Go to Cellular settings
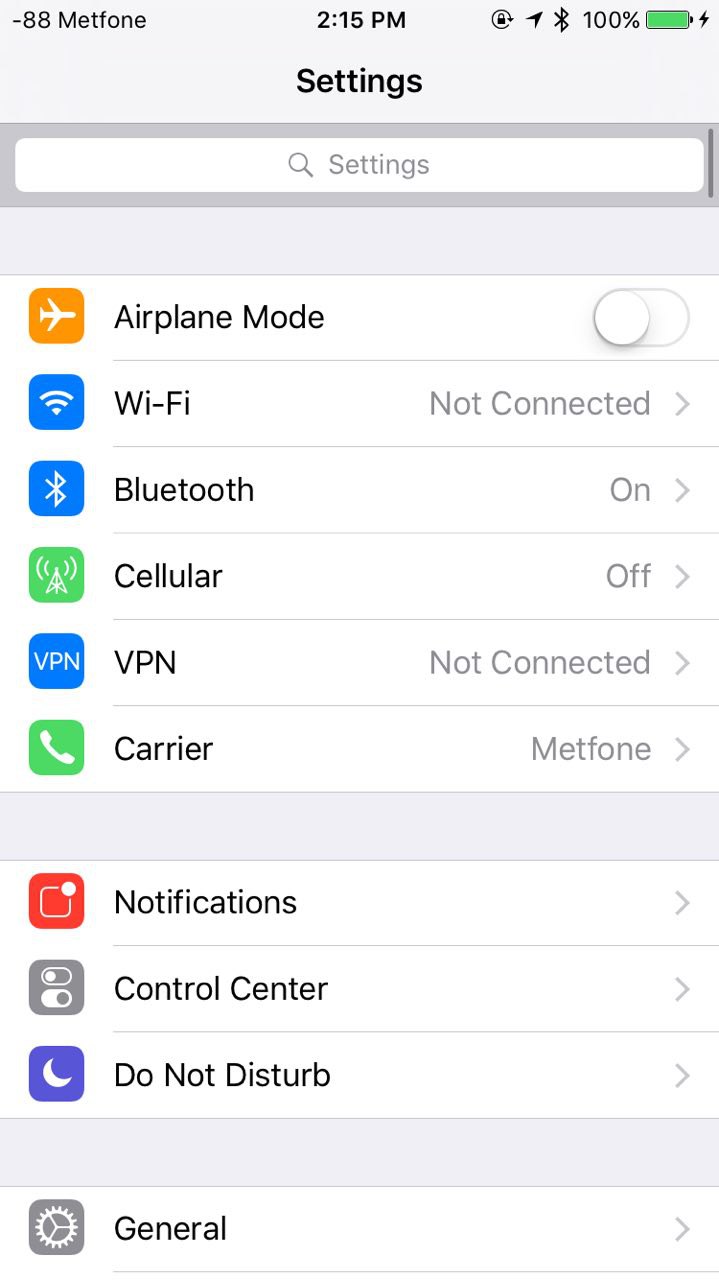719x1280 pixels. (359, 576)
